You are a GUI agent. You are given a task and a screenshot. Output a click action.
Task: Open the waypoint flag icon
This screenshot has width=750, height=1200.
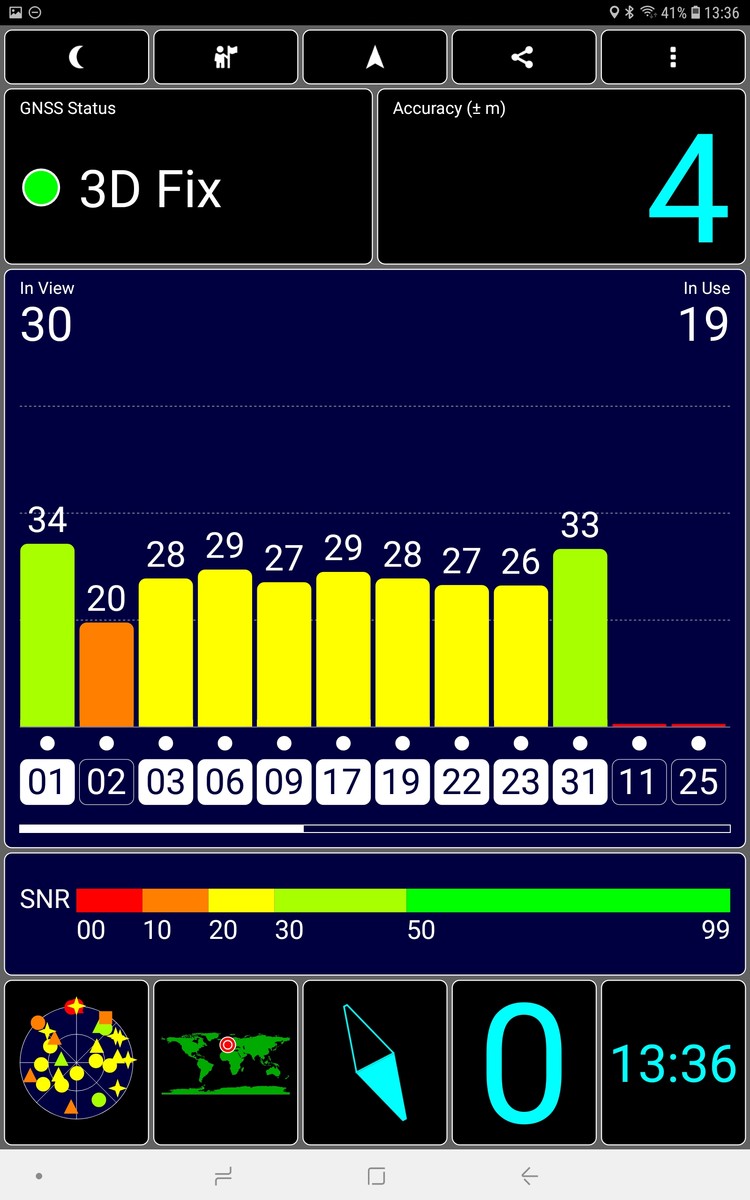coord(226,57)
